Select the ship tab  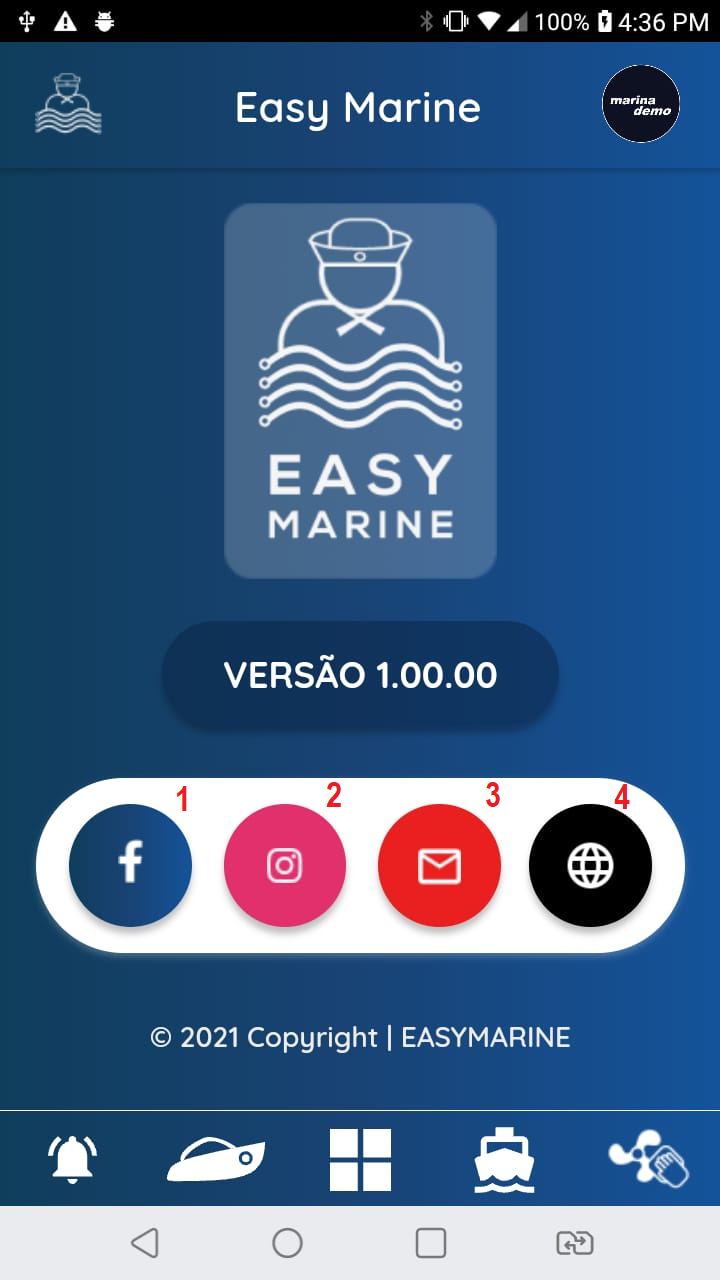pos(504,1161)
